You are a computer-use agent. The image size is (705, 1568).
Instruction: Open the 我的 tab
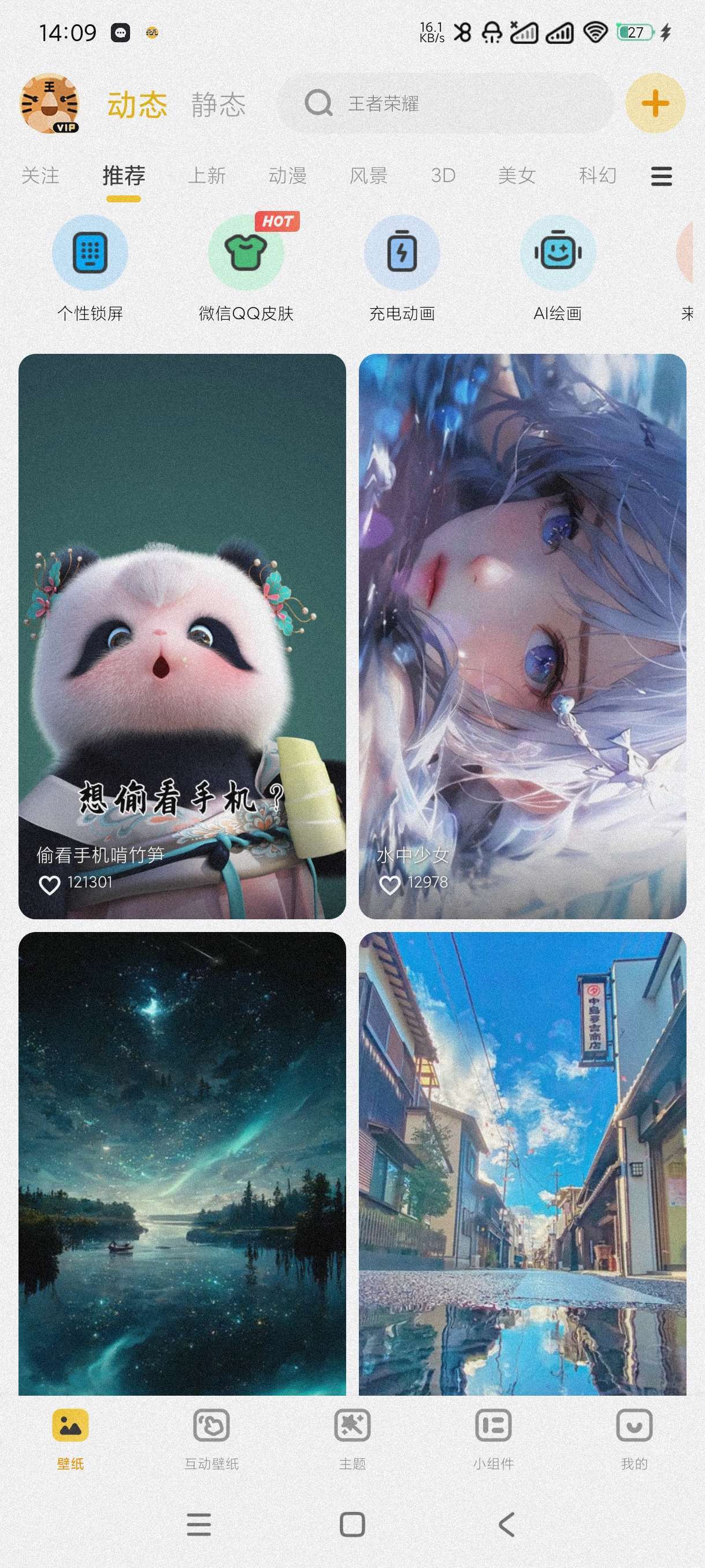click(x=634, y=1438)
